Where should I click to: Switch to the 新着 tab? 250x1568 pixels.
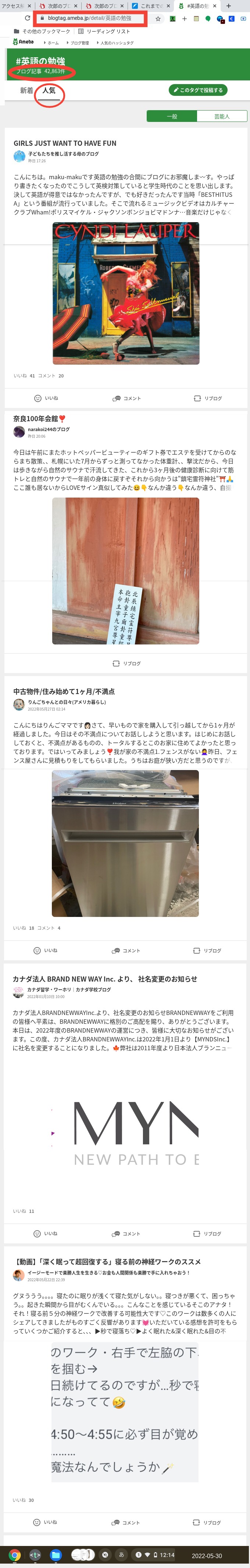(x=26, y=90)
